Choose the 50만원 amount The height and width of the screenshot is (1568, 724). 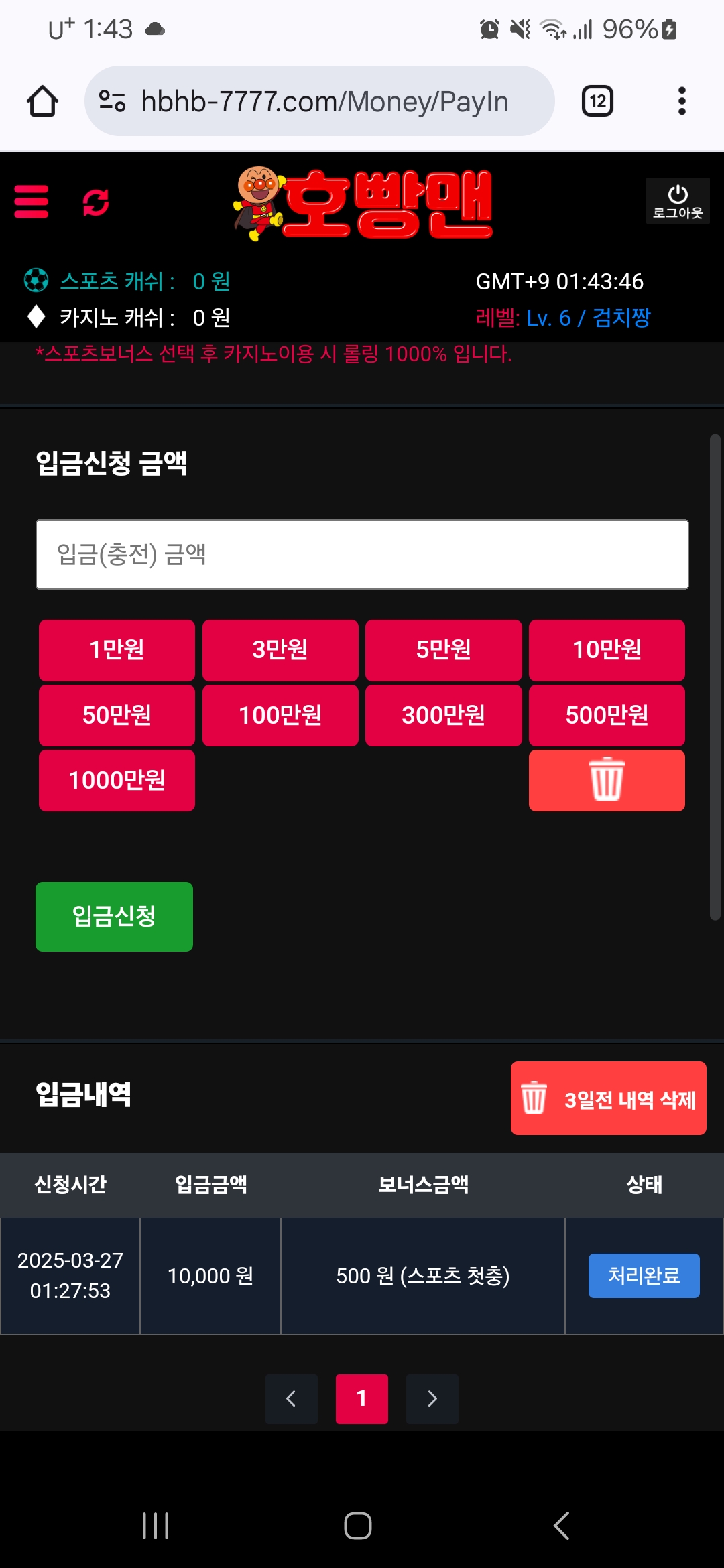click(x=117, y=715)
